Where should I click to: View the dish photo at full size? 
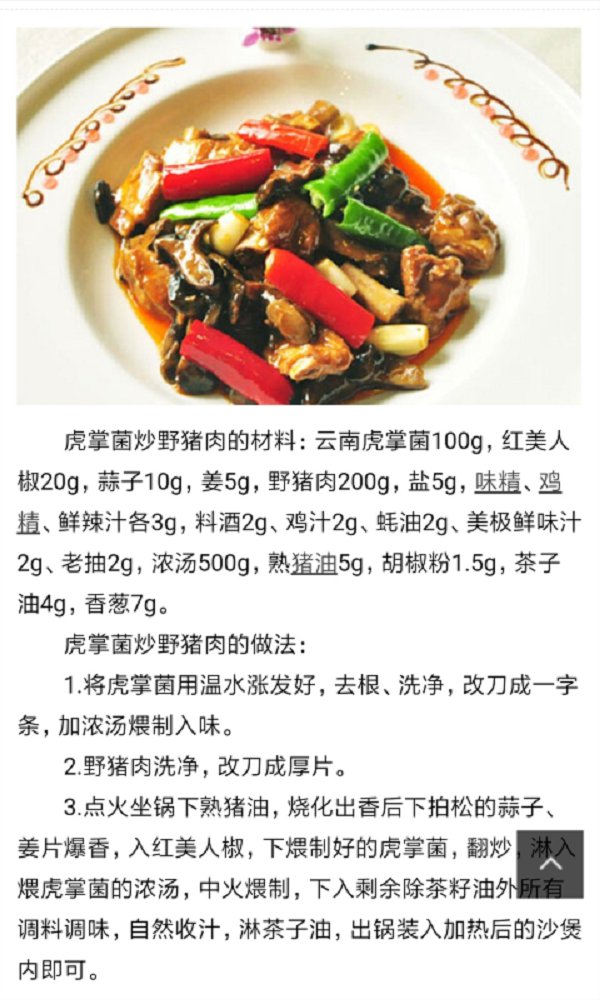(298, 215)
